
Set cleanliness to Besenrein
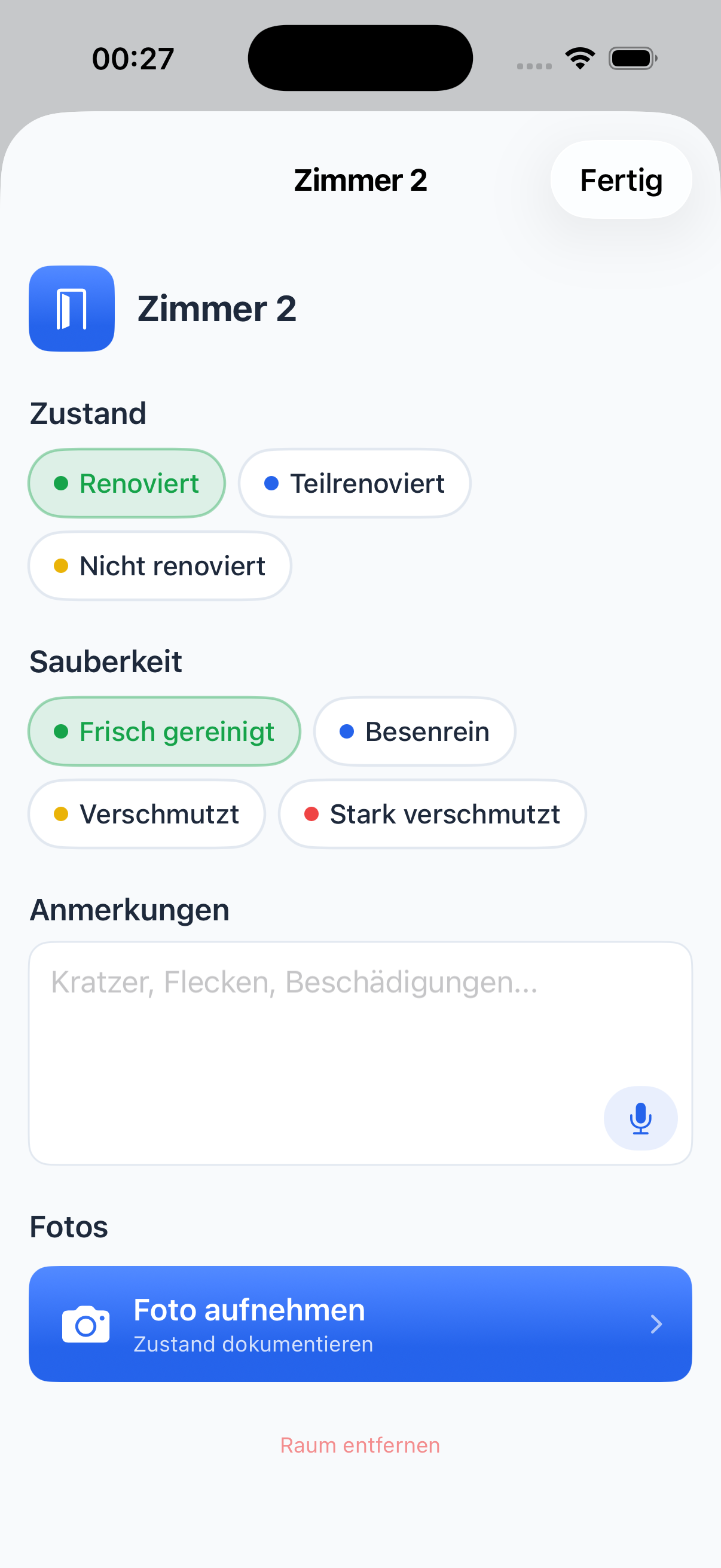point(414,731)
